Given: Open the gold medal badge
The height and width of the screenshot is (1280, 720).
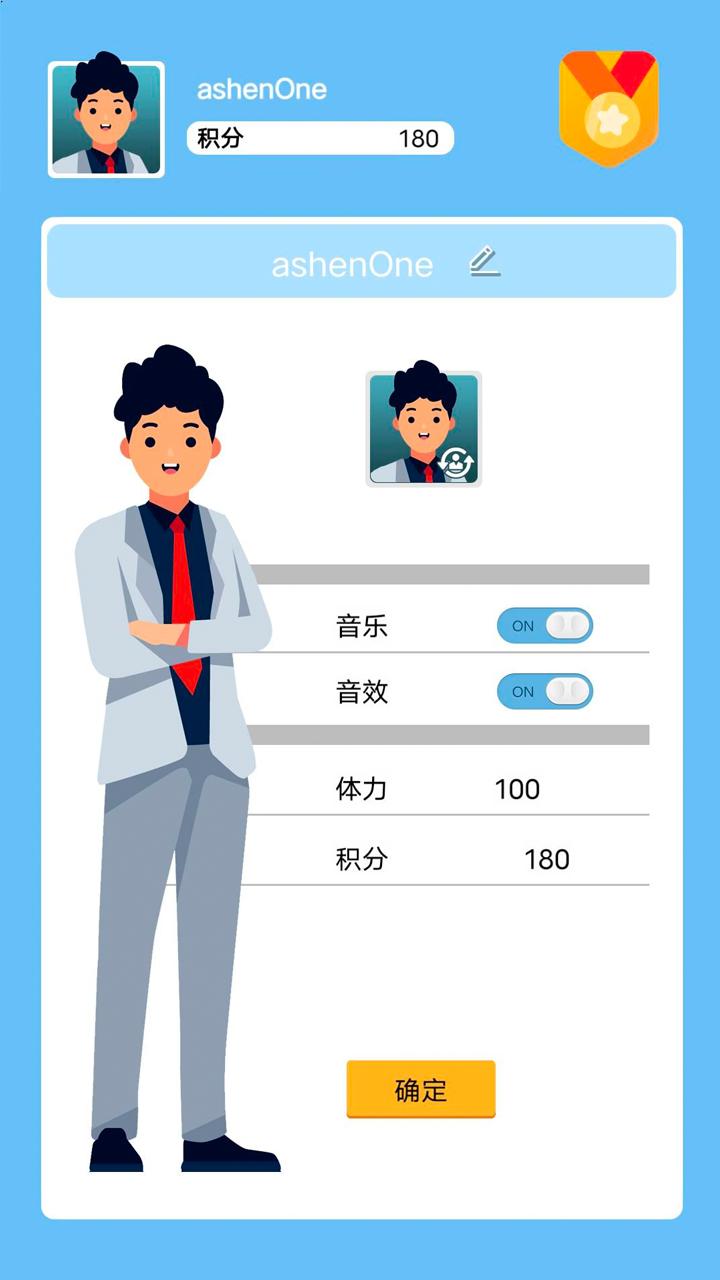Looking at the screenshot, I should (609, 107).
